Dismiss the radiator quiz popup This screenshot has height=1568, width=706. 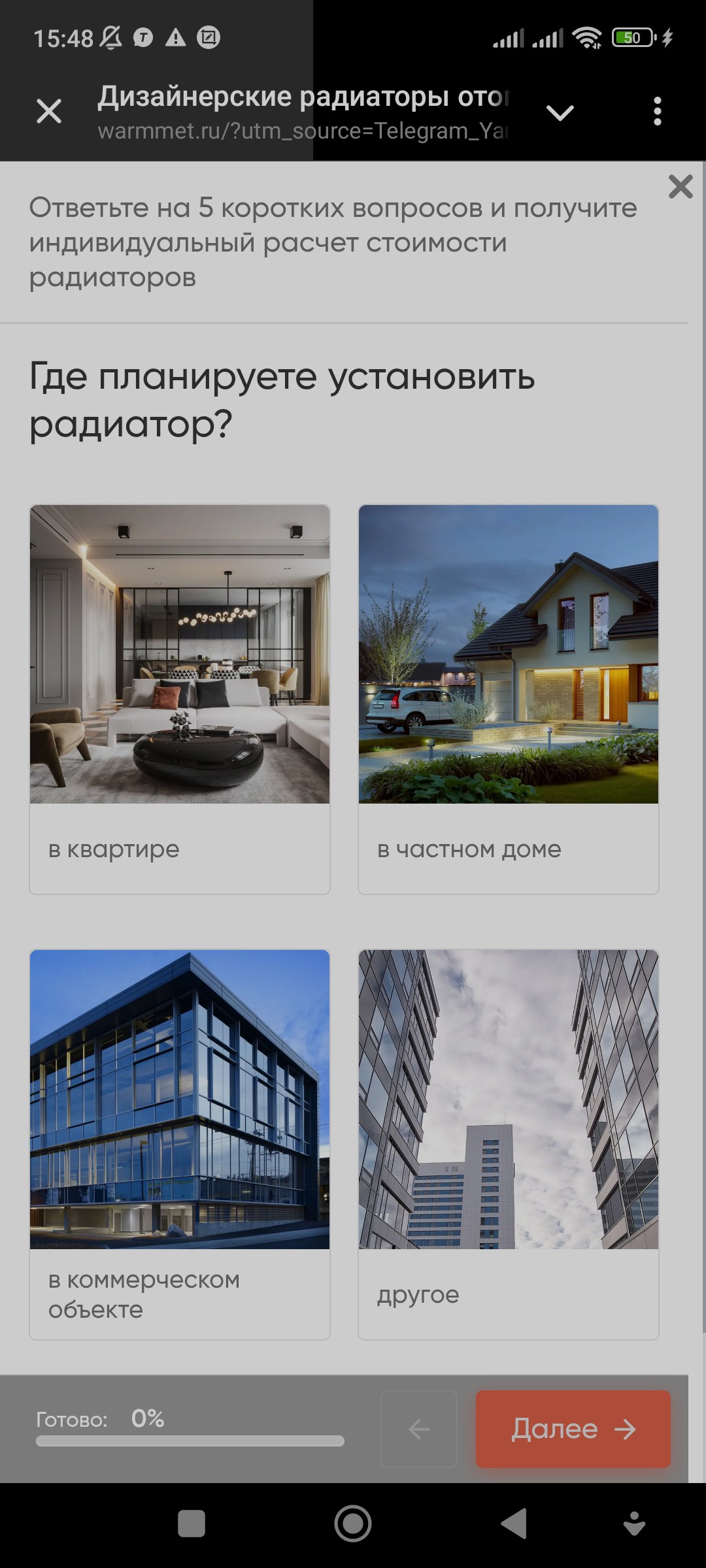[681, 187]
